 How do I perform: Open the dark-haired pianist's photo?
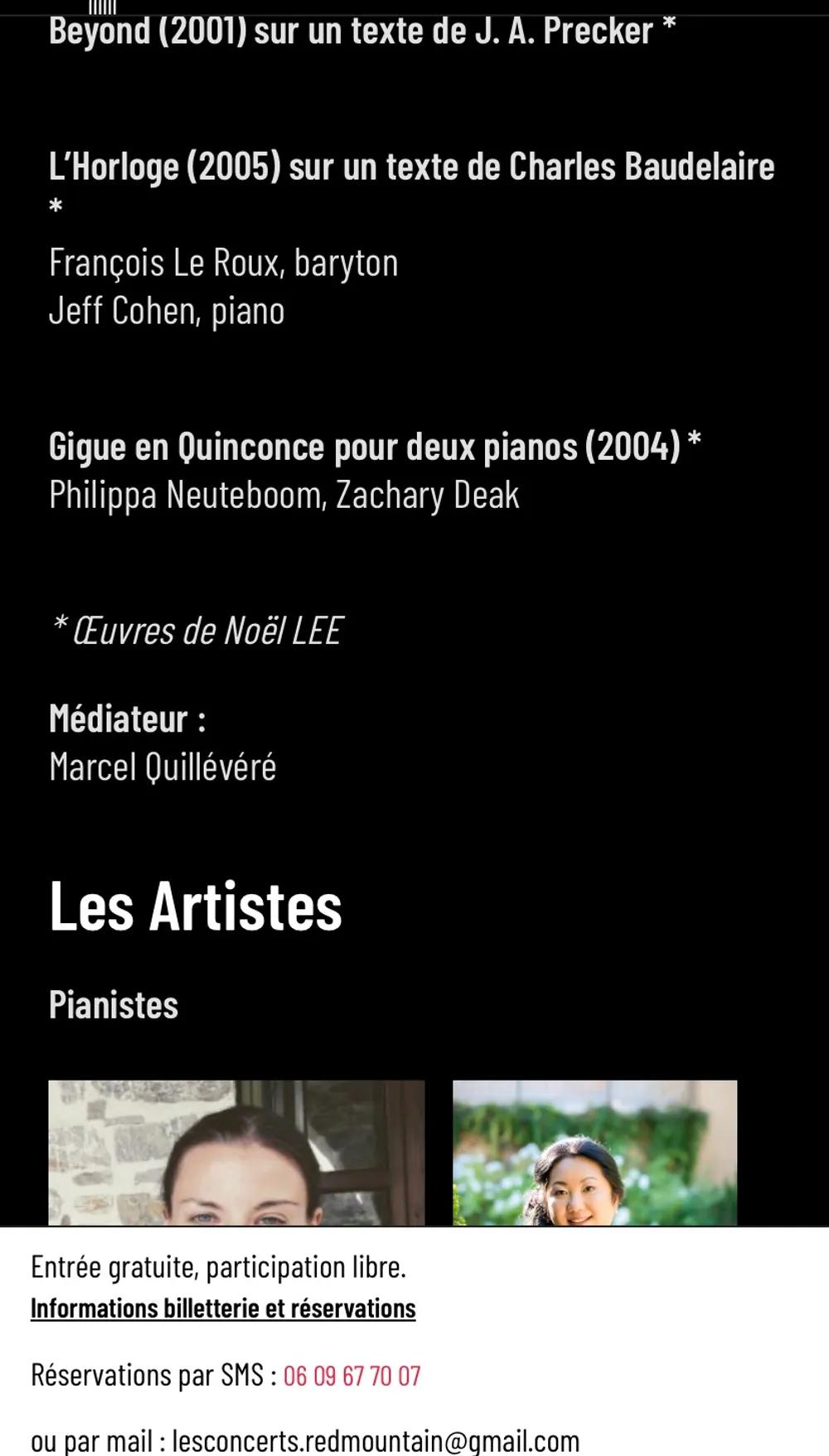(x=236, y=1153)
